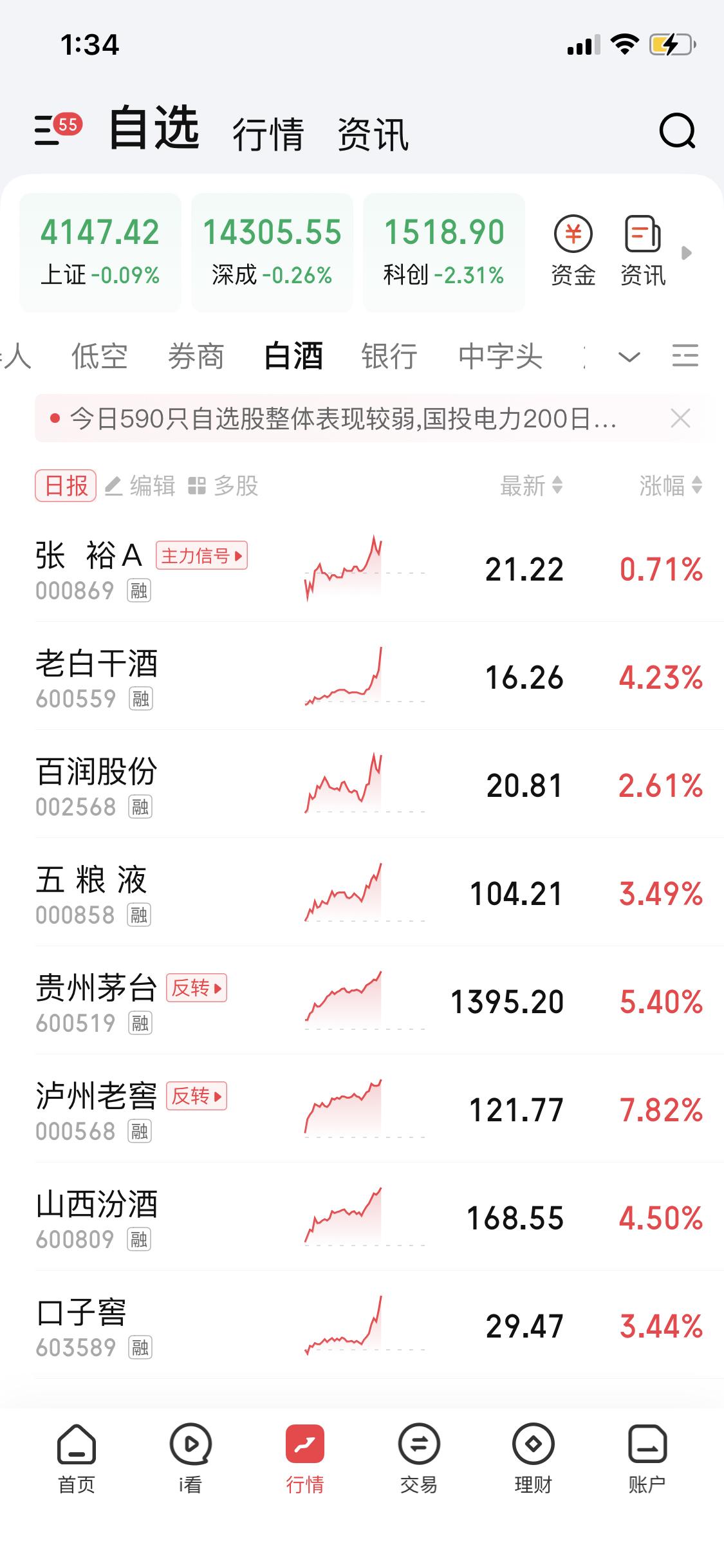
Task: Open the 资金 shortcut
Action: 573,252
